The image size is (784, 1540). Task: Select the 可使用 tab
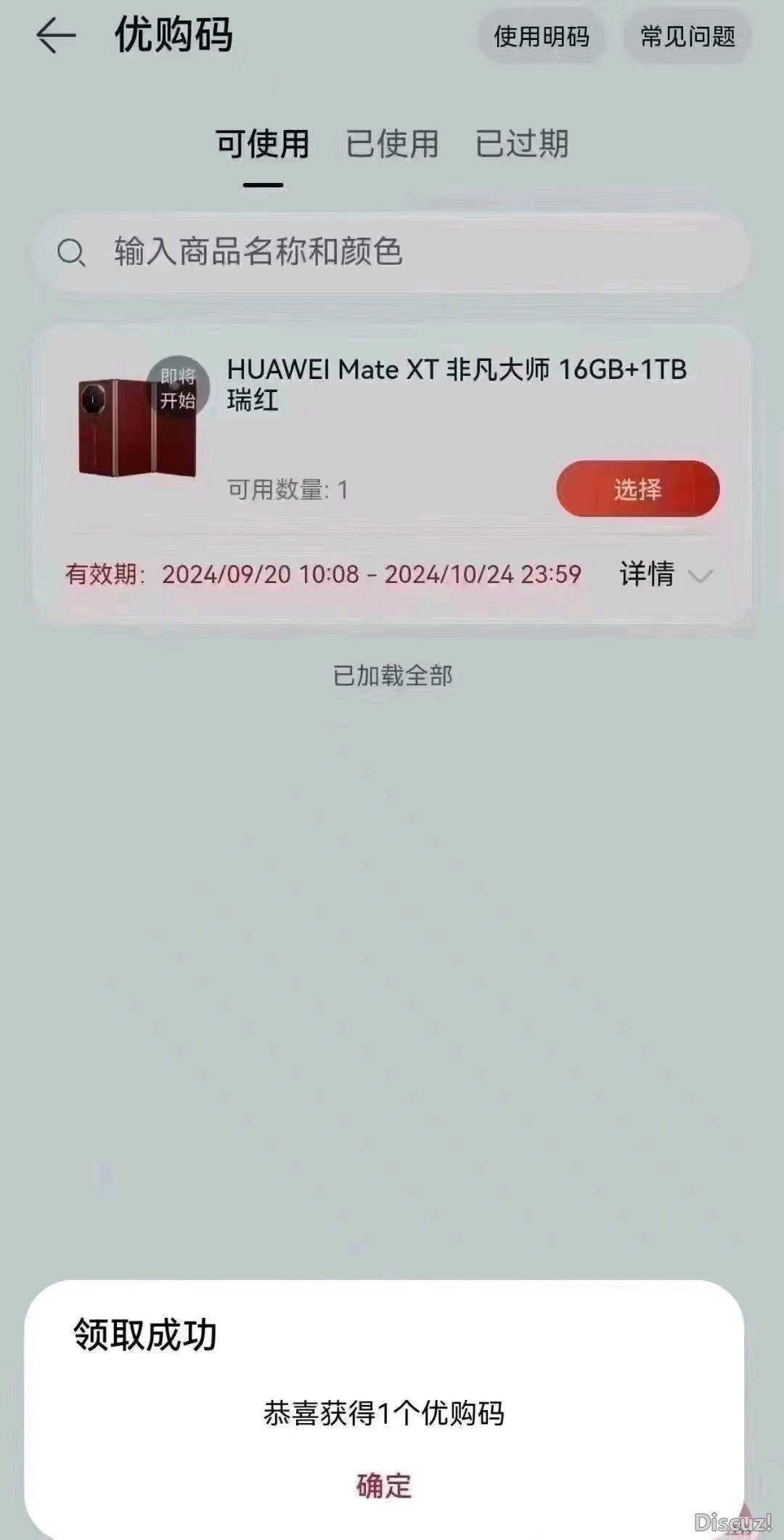pyautogui.click(x=263, y=144)
